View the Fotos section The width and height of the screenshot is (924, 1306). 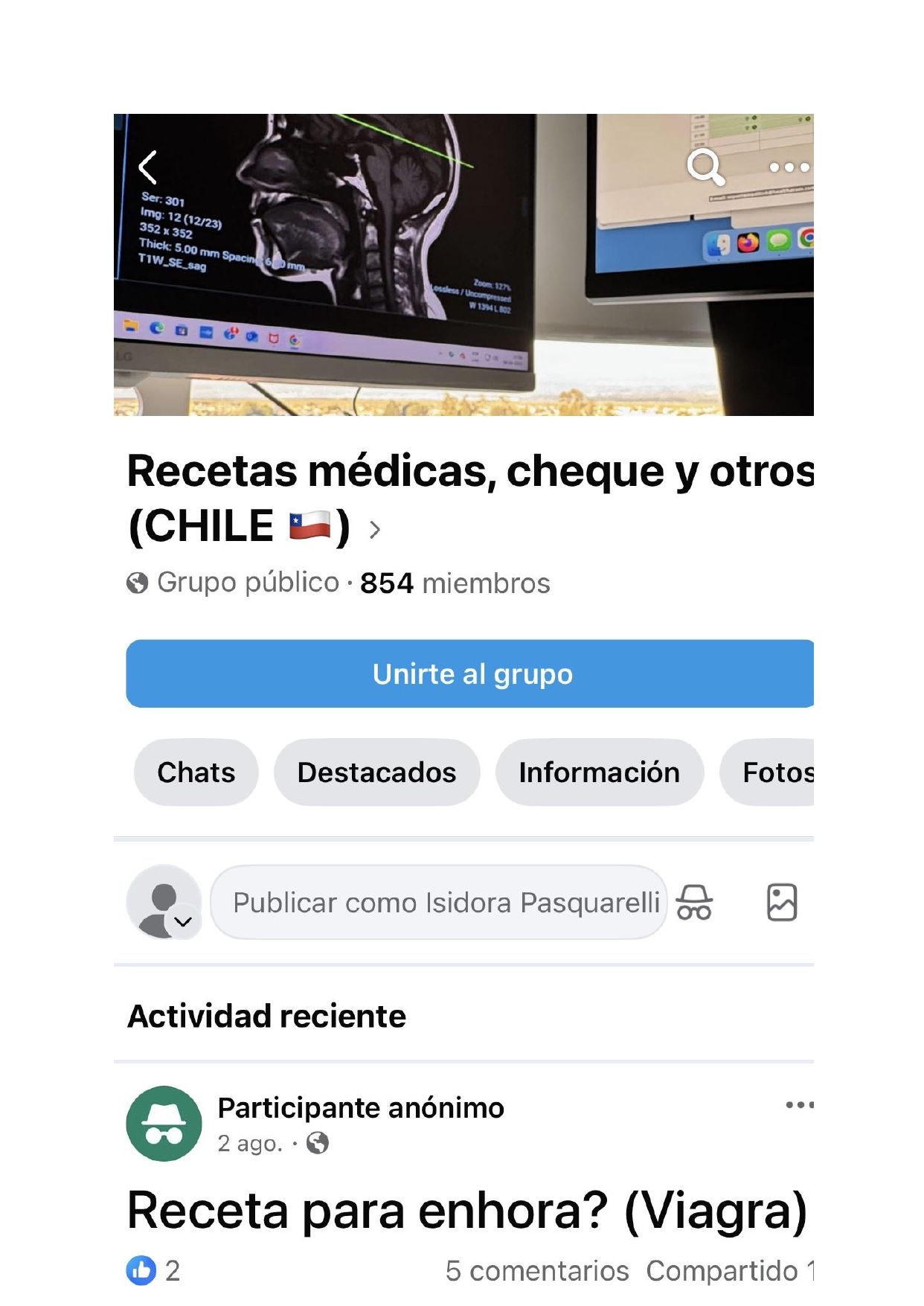coord(774,772)
